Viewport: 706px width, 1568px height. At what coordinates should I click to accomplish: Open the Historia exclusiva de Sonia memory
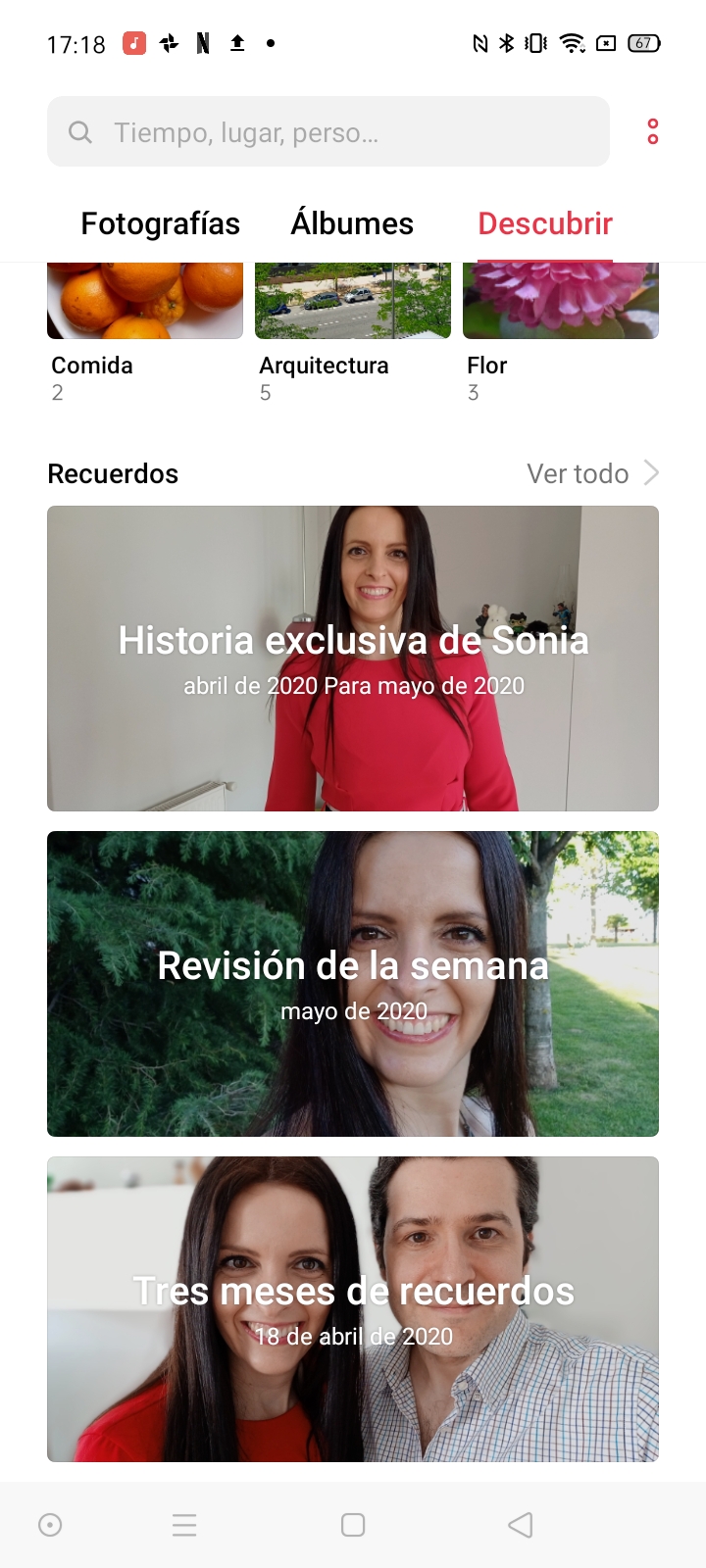coord(353,659)
